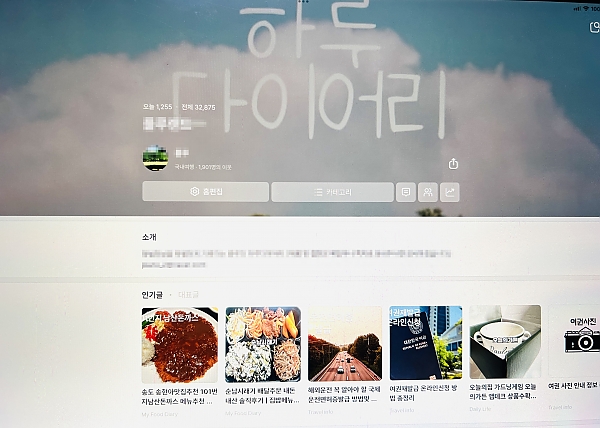View neighbors via the people icon
The width and height of the screenshot is (600, 428).
[x=428, y=192]
